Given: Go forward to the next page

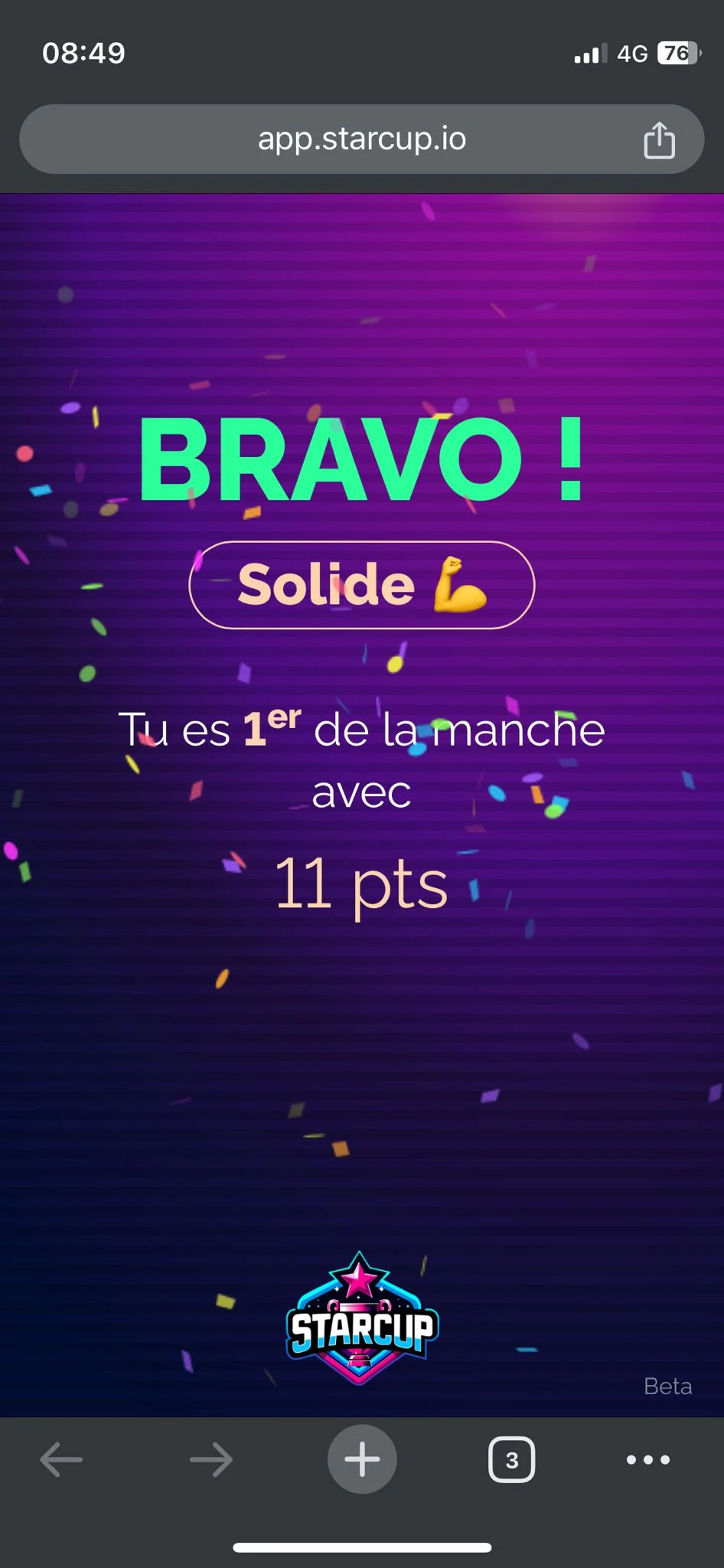Looking at the screenshot, I should [x=211, y=1459].
